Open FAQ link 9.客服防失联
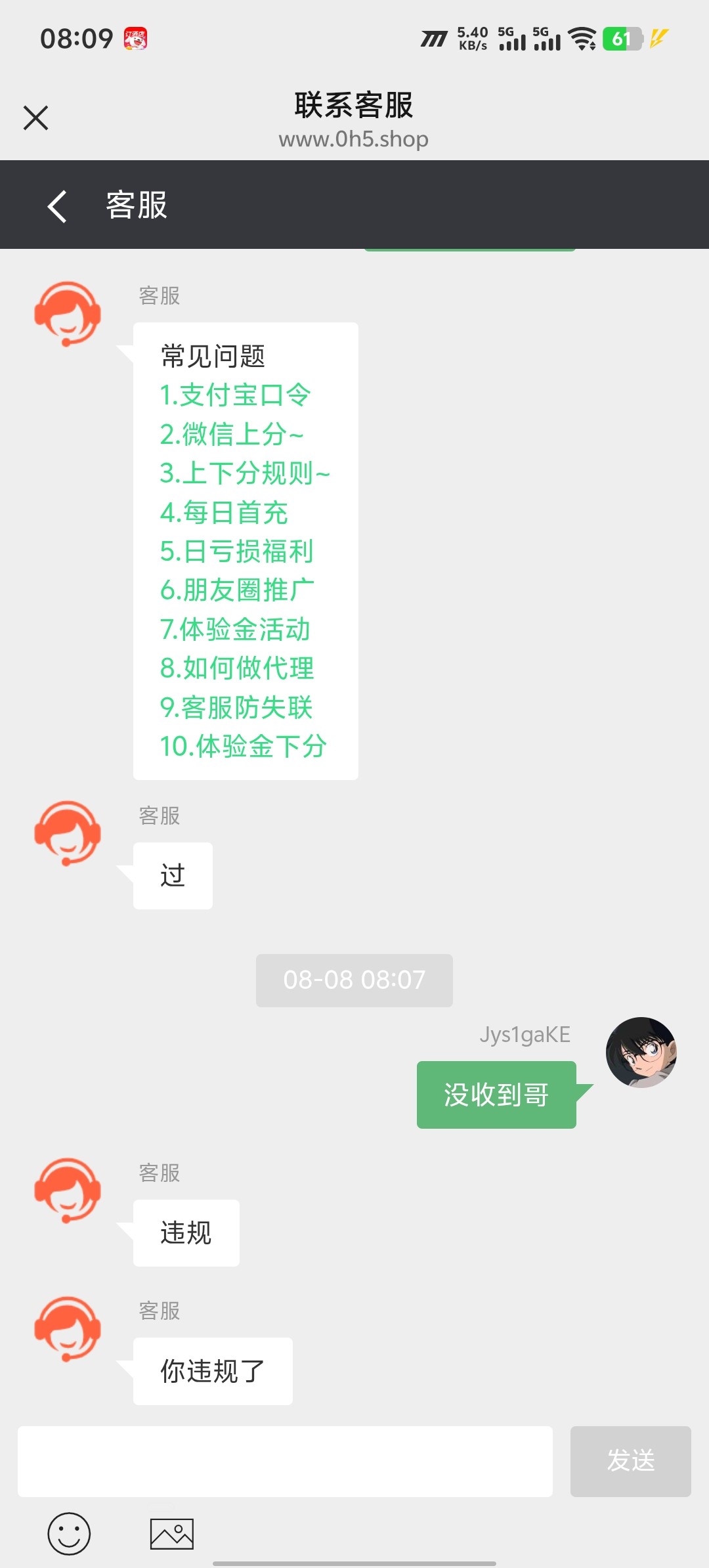Viewport: 709px width, 1568px height. click(x=236, y=707)
